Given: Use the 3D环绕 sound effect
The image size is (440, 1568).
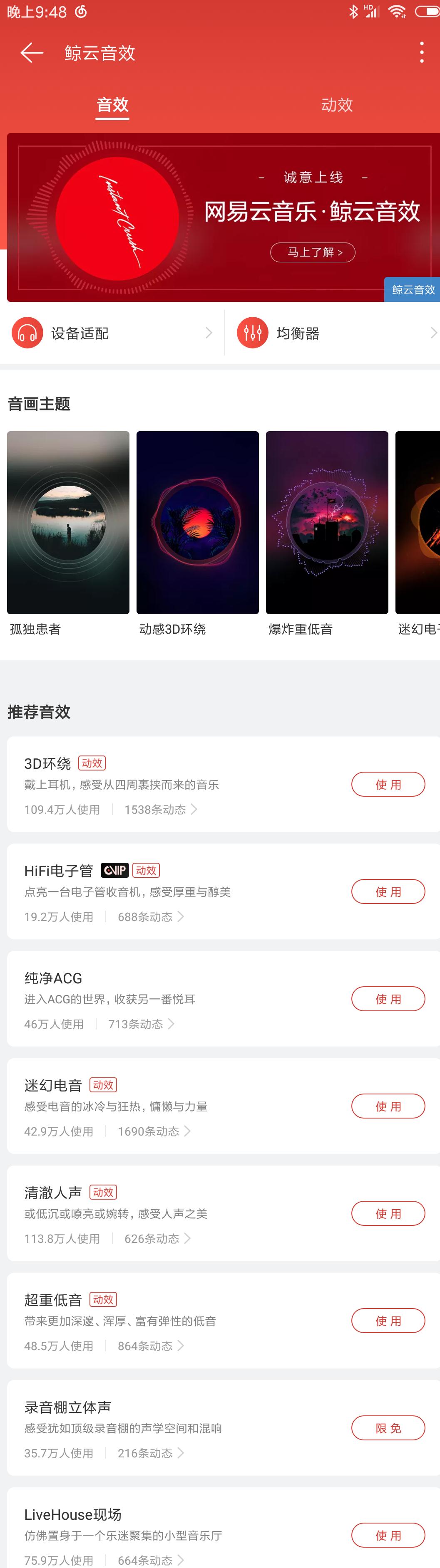Looking at the screenshot, I should [x=388, y=784].
